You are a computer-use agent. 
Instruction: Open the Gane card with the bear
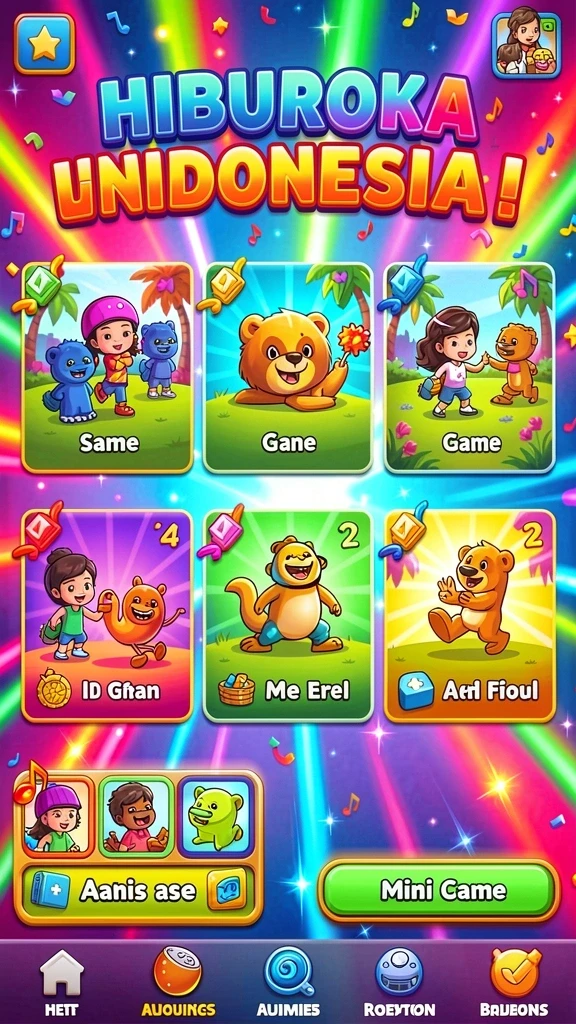pyautogui.click(x=288, y=368)
